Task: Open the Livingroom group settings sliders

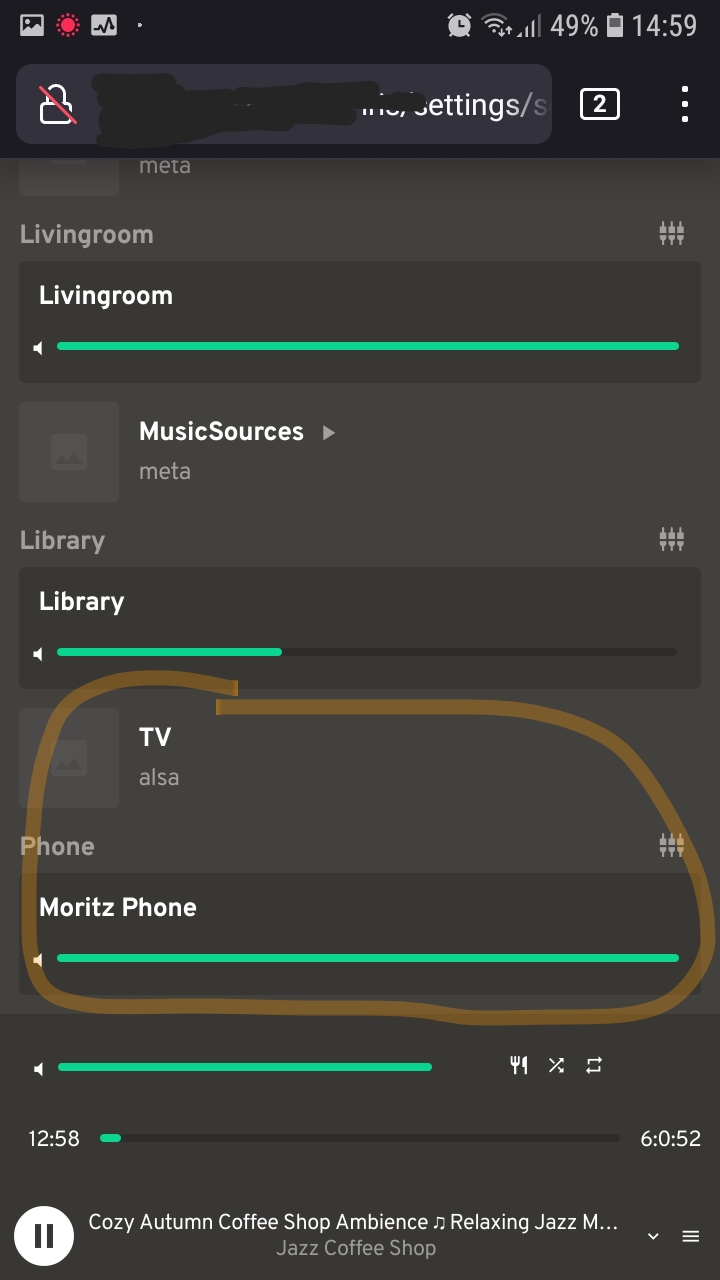Action: (x=671, y=233)
